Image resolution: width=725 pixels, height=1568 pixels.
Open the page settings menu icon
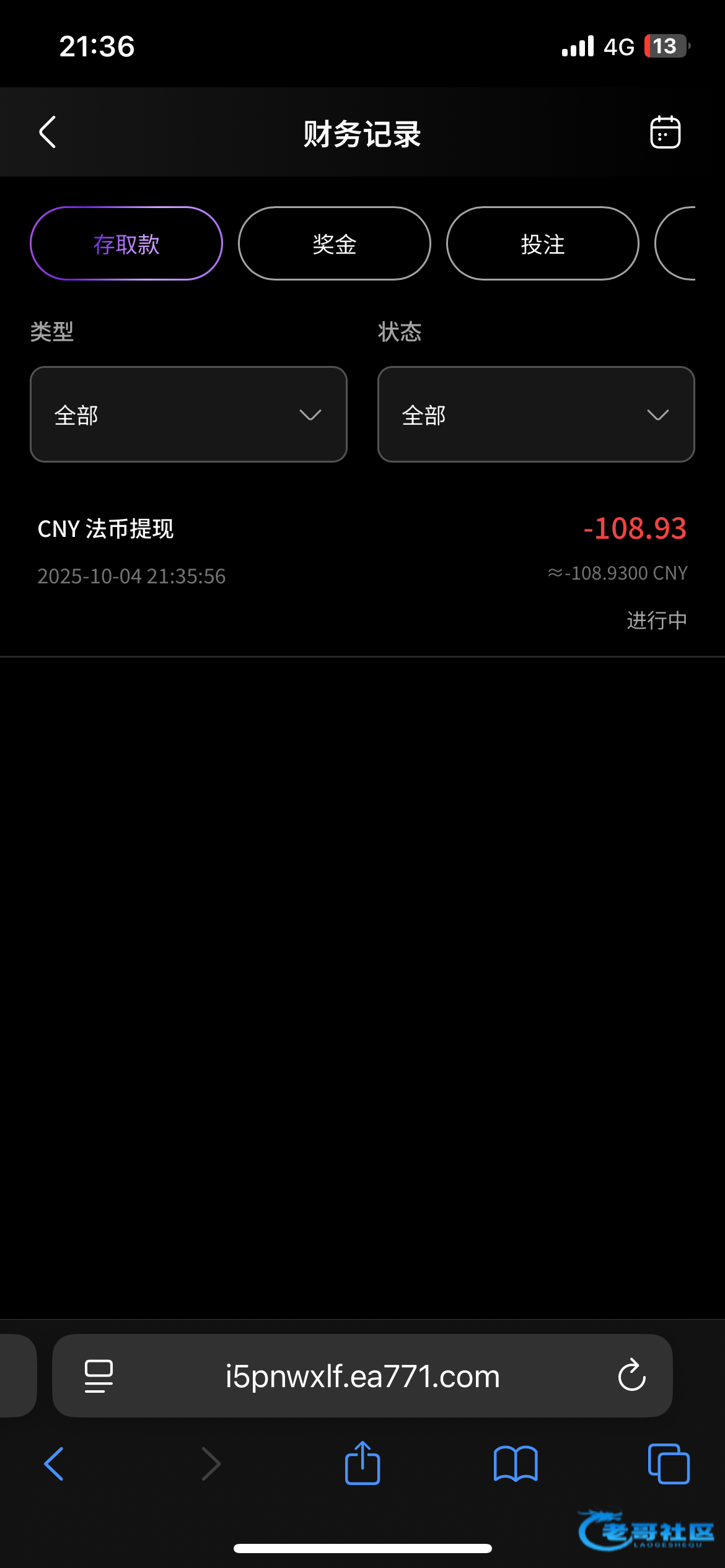[x=99, y=1376]
